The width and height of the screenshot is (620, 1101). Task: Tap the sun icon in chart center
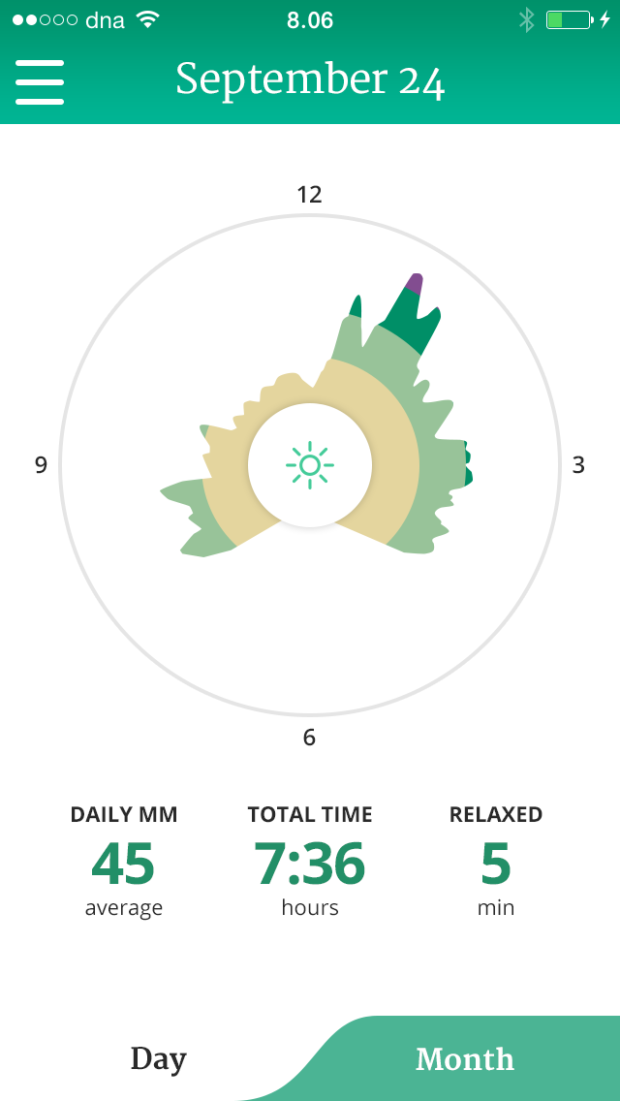pos(310,465)
